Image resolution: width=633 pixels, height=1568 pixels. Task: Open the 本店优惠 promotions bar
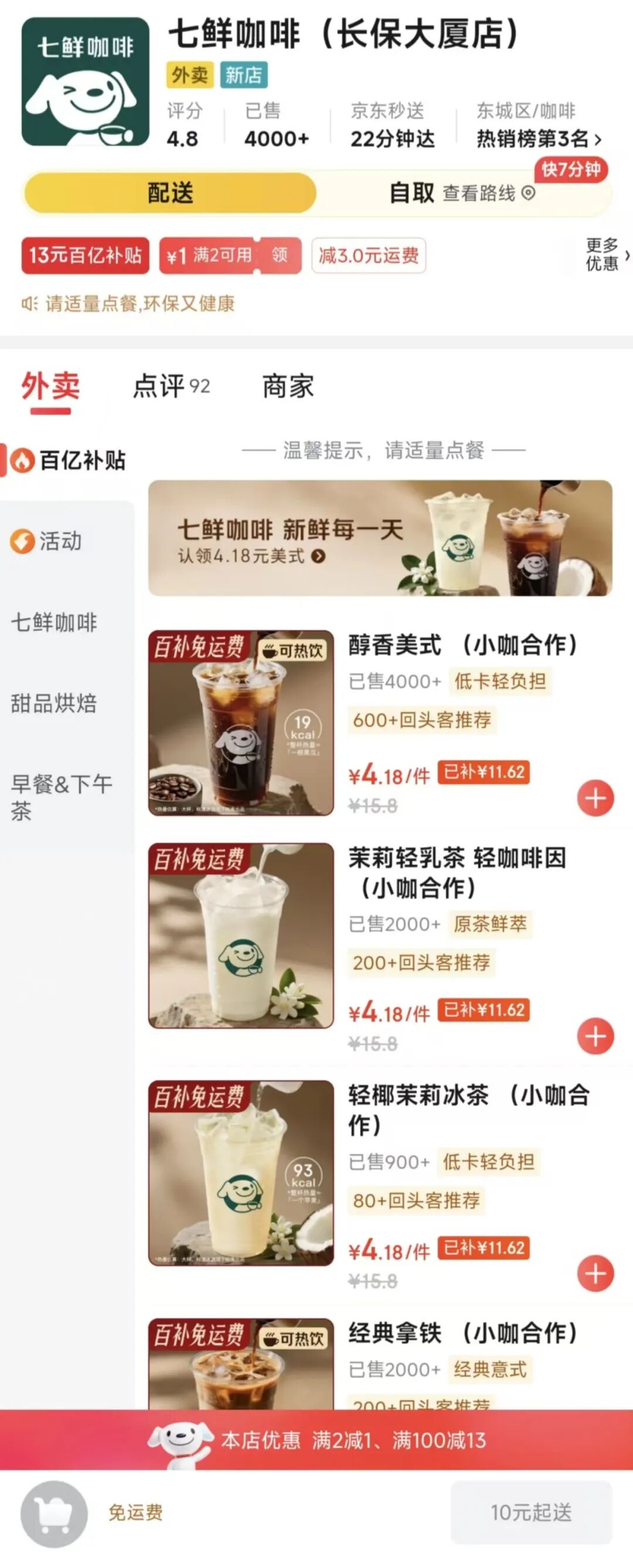pyautogui.click(x=353, y=1440)
